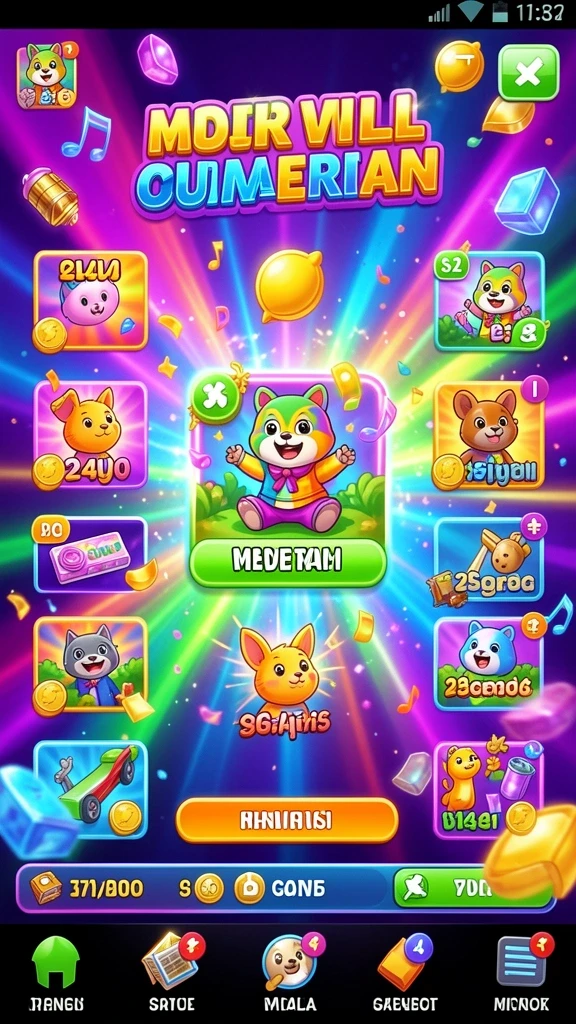576x1024 pixels.
Task: Open the pink ticket card
Action: tap(90, 554)
